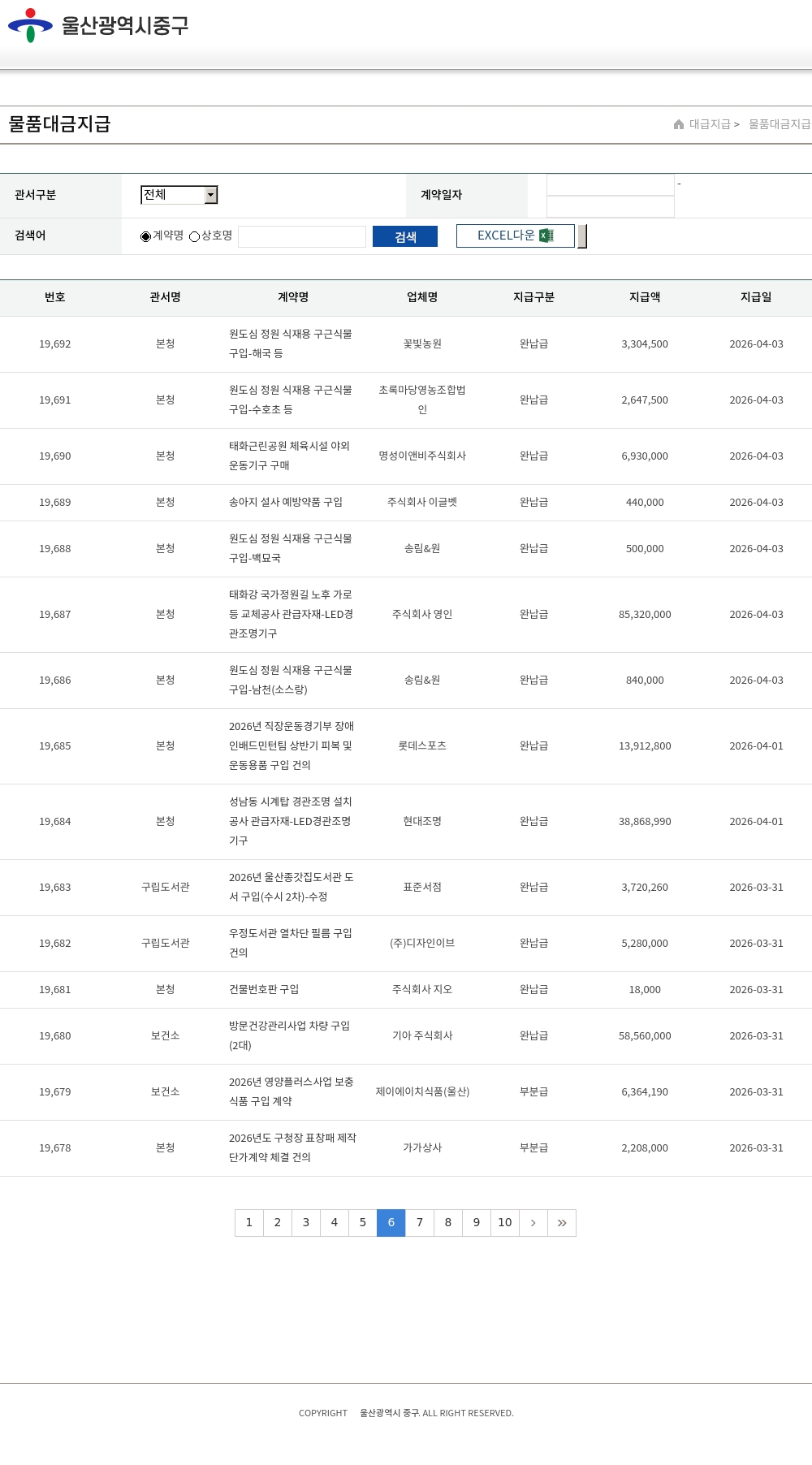Viewport: 812px width, 1465px height.
Task: Open the next page arrow
Action: pyautogui.click(x=533, y=1222)
